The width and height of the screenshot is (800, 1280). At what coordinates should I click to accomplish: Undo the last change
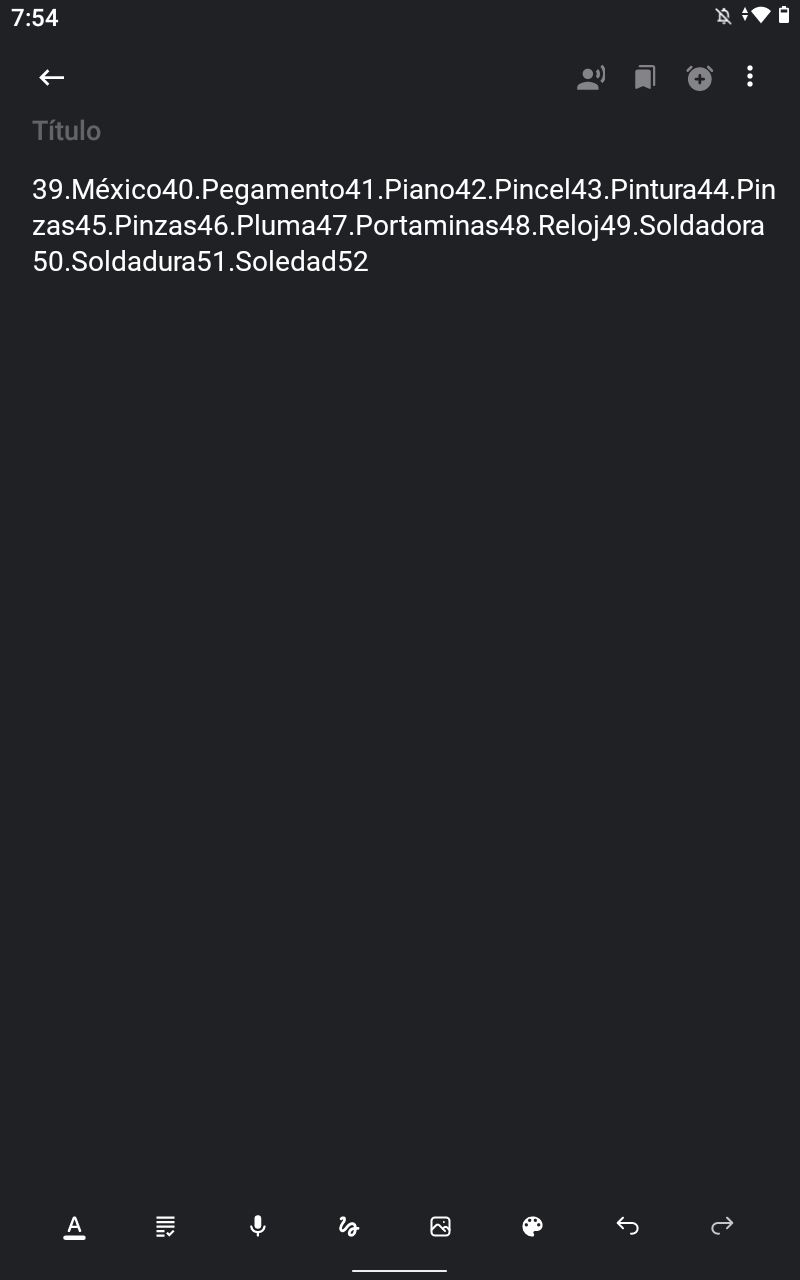627,1226
